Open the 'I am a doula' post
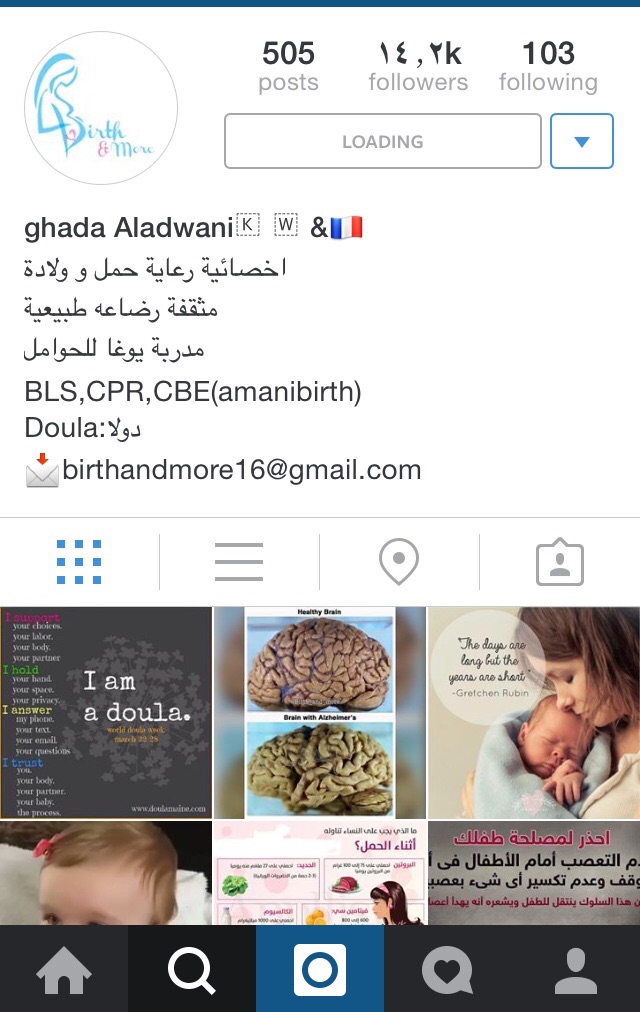The height and width of the screenshot is (1012, 640). [106, 712]
